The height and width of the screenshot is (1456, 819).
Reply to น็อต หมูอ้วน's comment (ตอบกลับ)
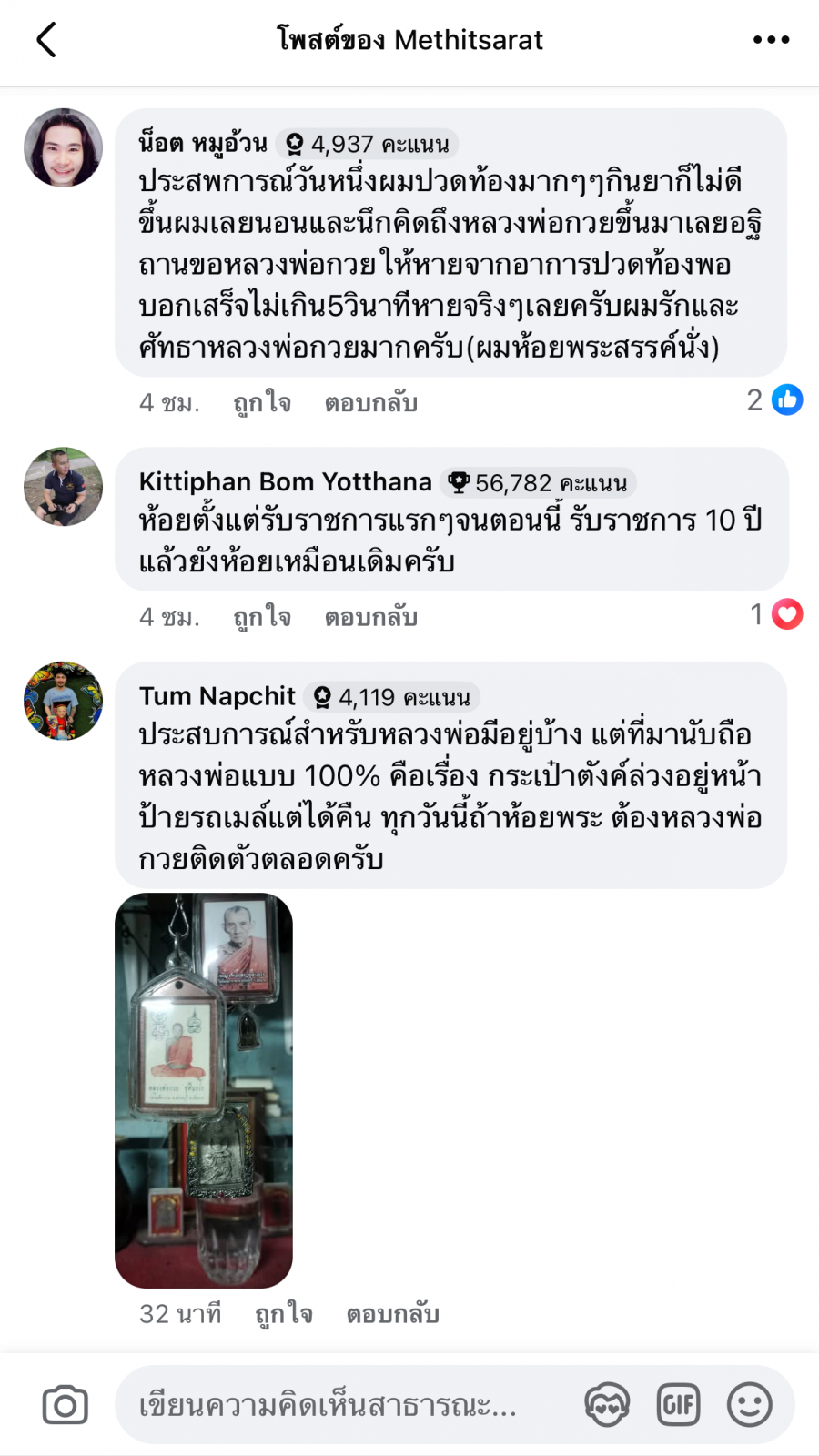click(371, 402)
